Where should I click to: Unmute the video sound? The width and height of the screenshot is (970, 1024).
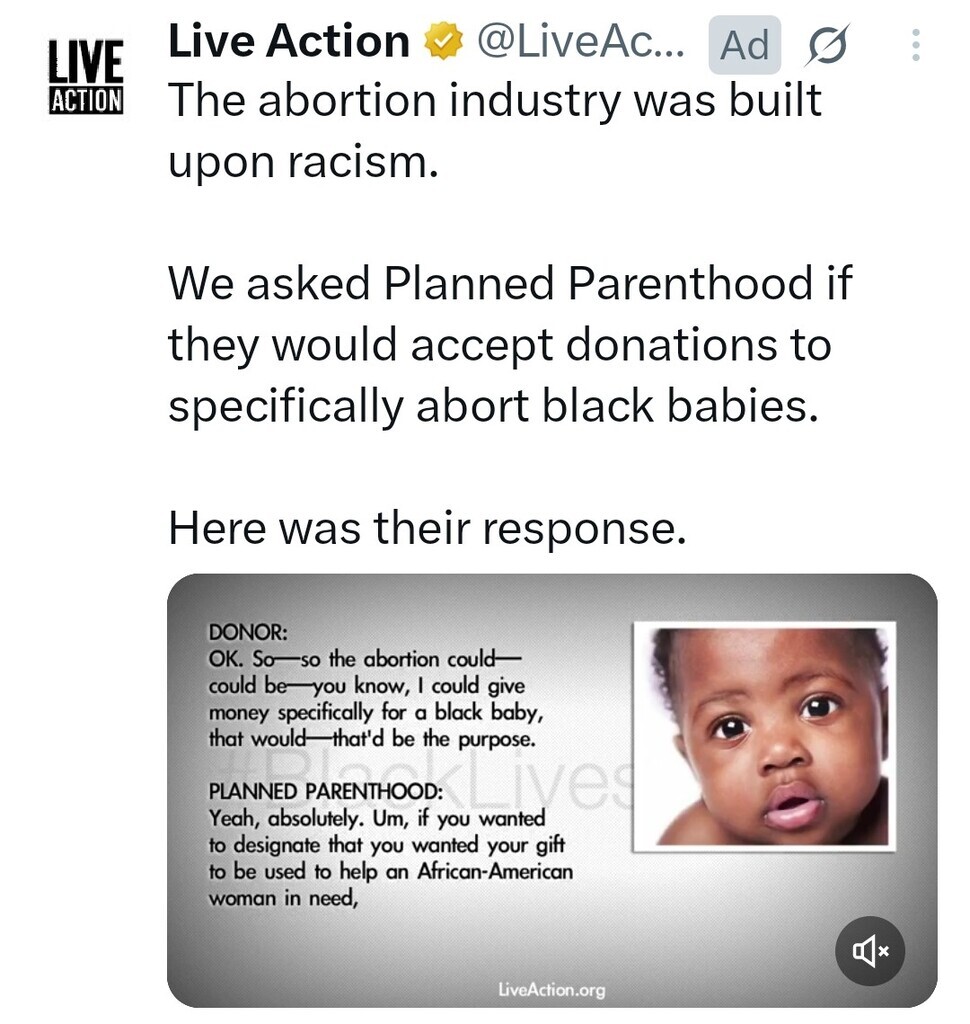point(869,950)
